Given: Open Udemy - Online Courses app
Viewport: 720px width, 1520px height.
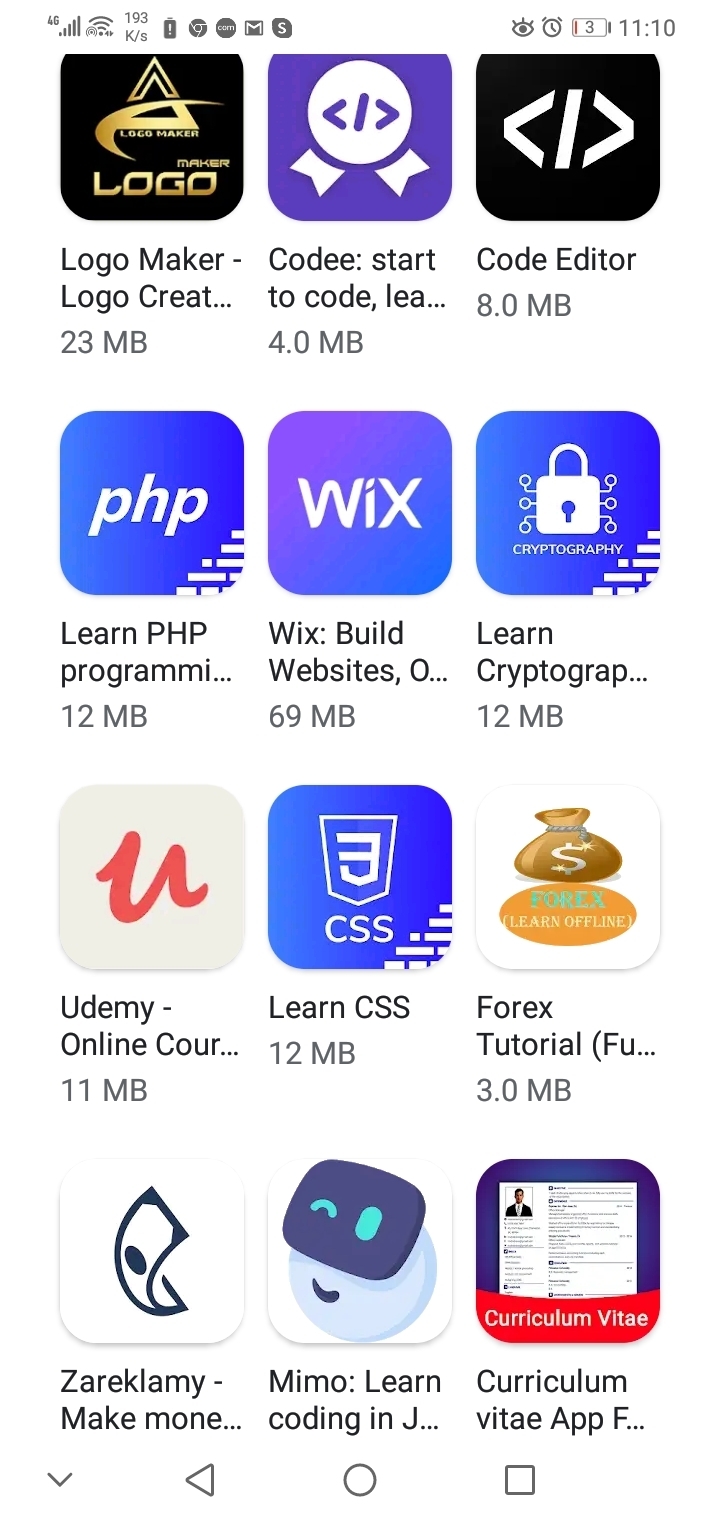Looking at the screenshot, I should tap(152, 877).
